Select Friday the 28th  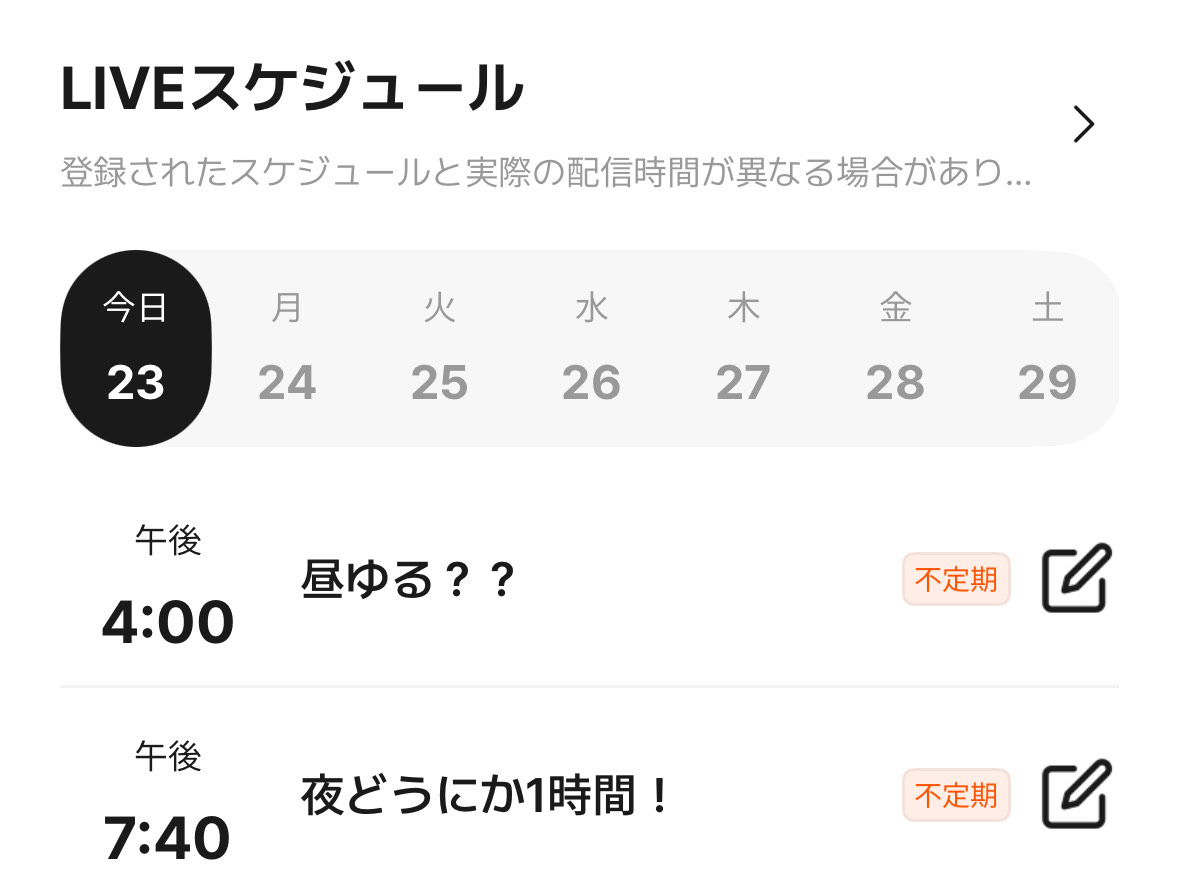pyautogui.click(x=895, y=348)
